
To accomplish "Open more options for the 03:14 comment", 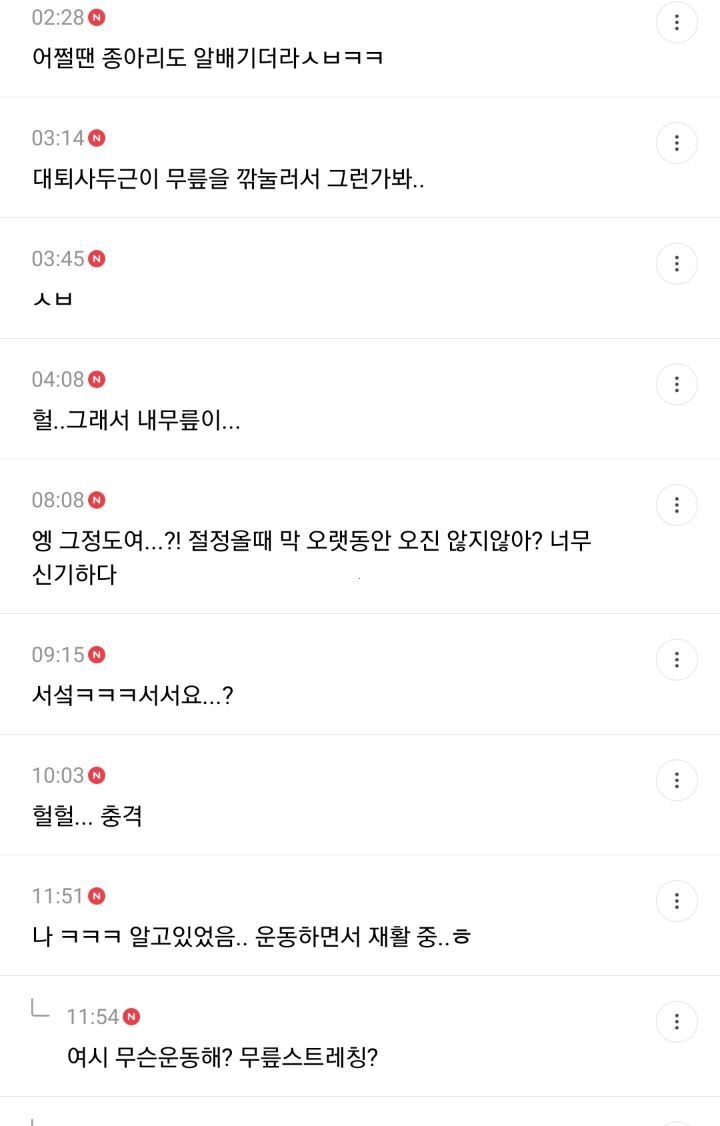I will click(677, 143).
